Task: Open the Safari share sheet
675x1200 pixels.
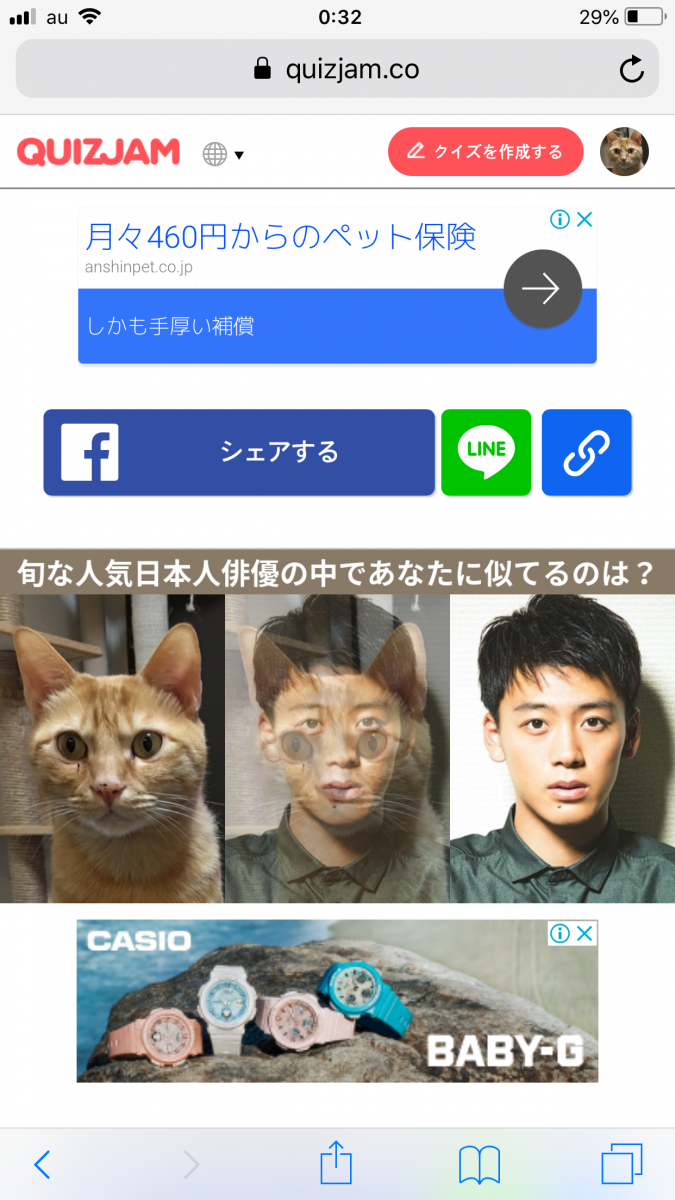Action: pyautogui.click(x=336, y=1164)
